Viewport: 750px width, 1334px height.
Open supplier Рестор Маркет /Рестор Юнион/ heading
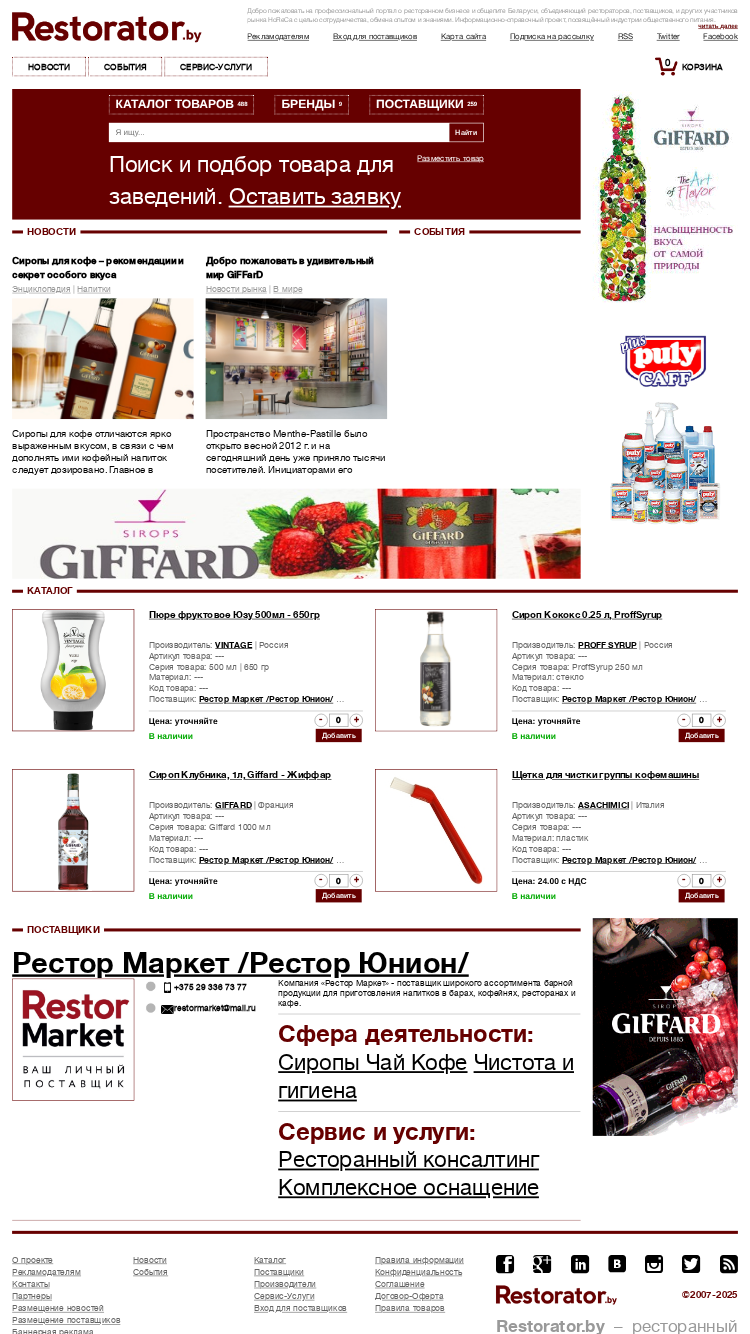(240, 964)
